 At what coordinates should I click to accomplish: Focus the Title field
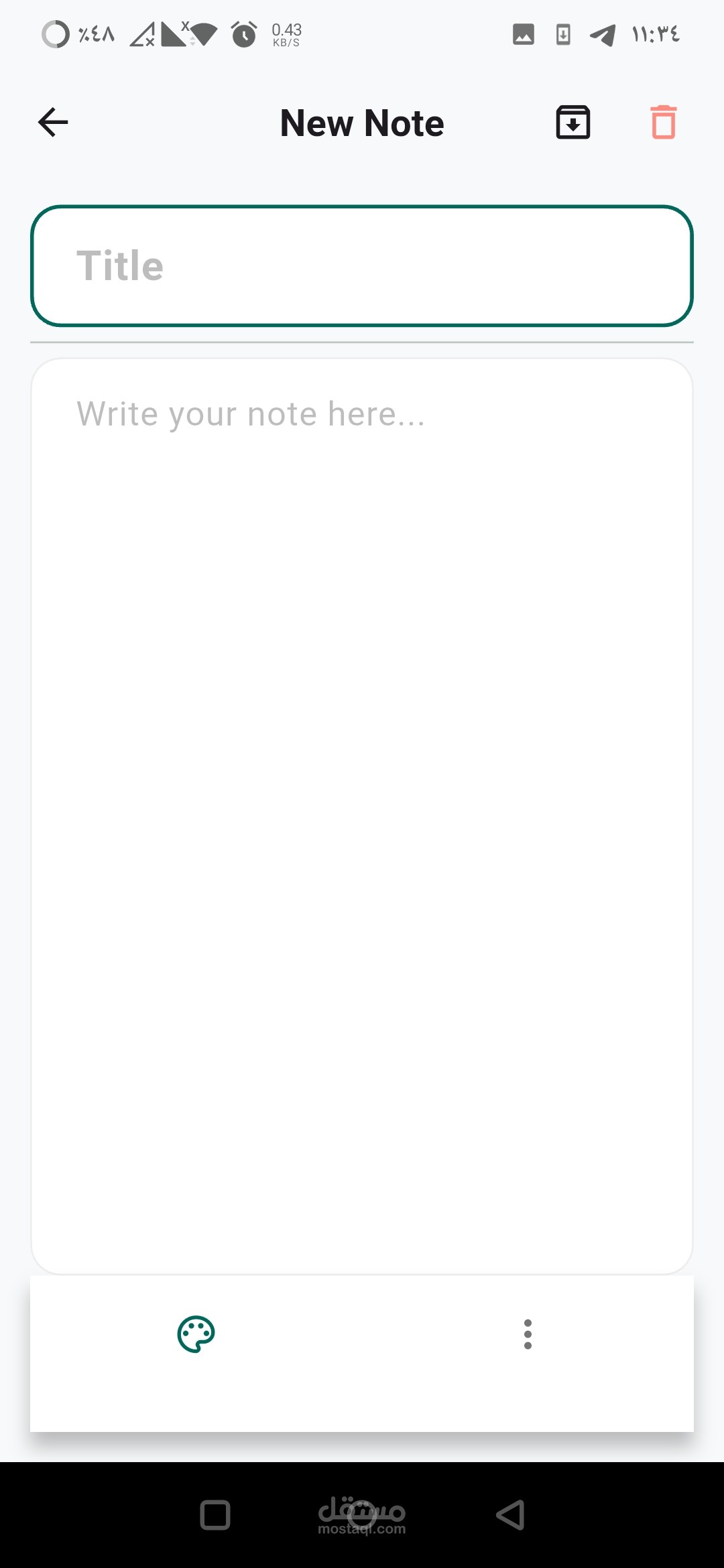[361, 266]
